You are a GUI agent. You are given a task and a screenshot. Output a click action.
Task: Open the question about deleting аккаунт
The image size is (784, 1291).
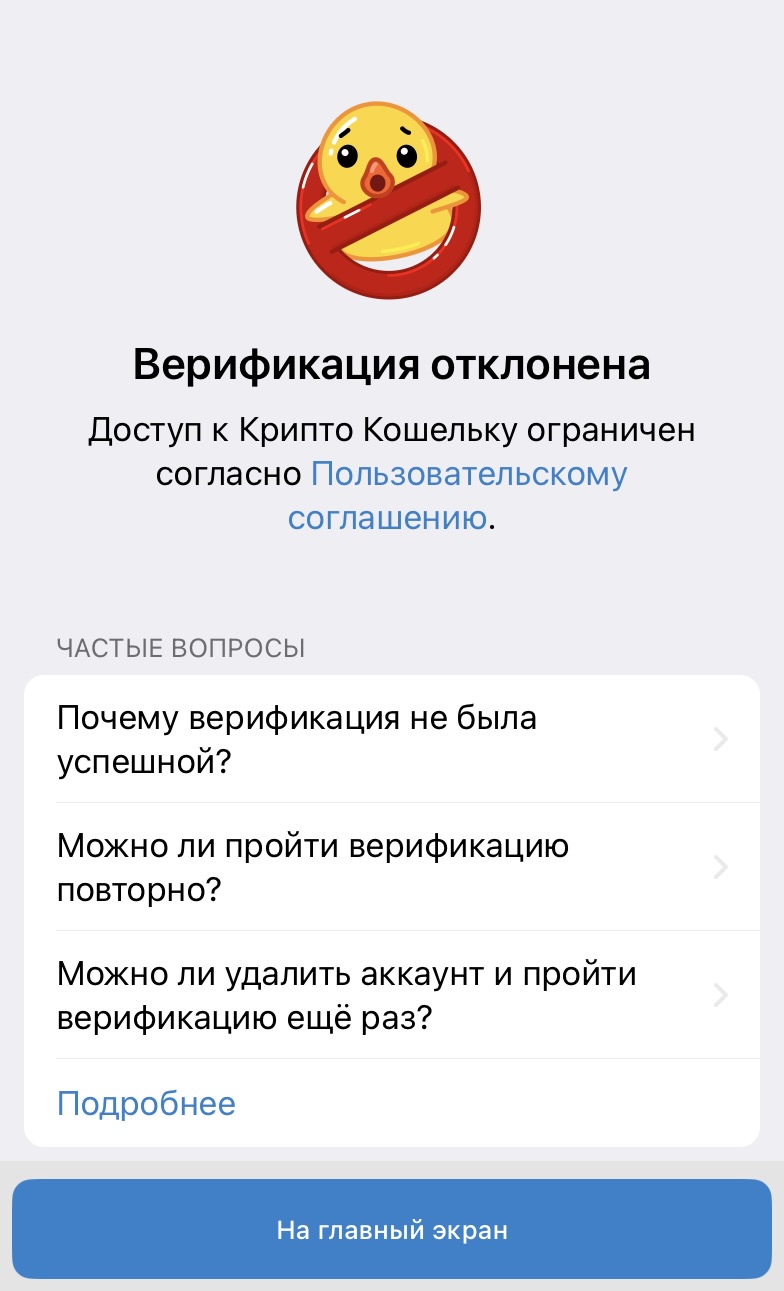pyautogui.click(x=391, y=995)
